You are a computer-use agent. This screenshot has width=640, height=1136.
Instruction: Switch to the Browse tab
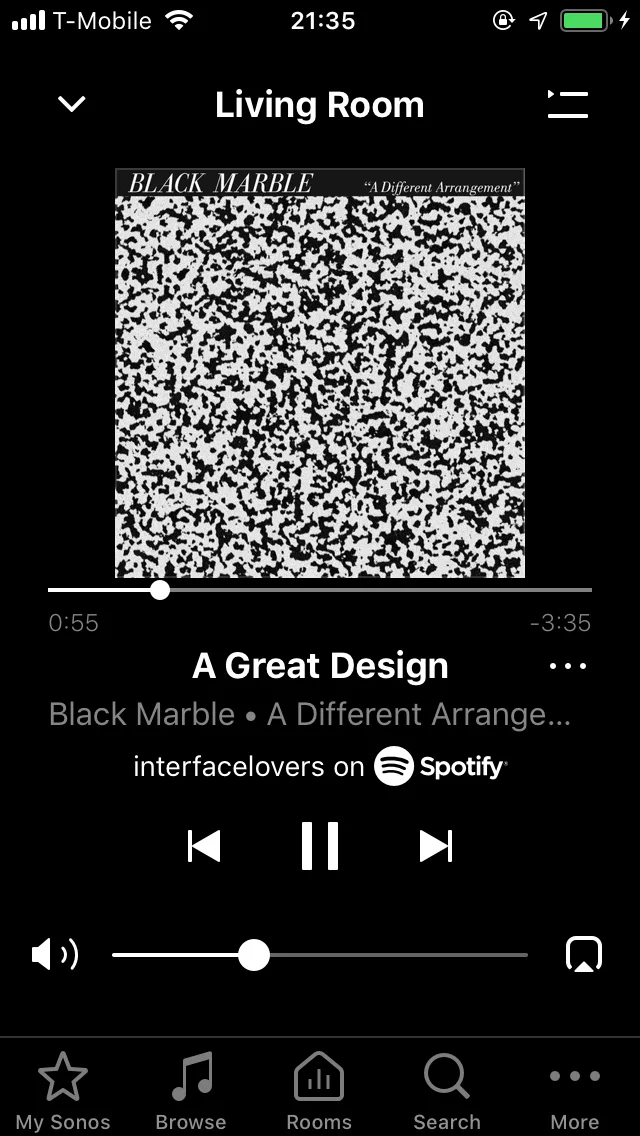[x=191, y=1090]
